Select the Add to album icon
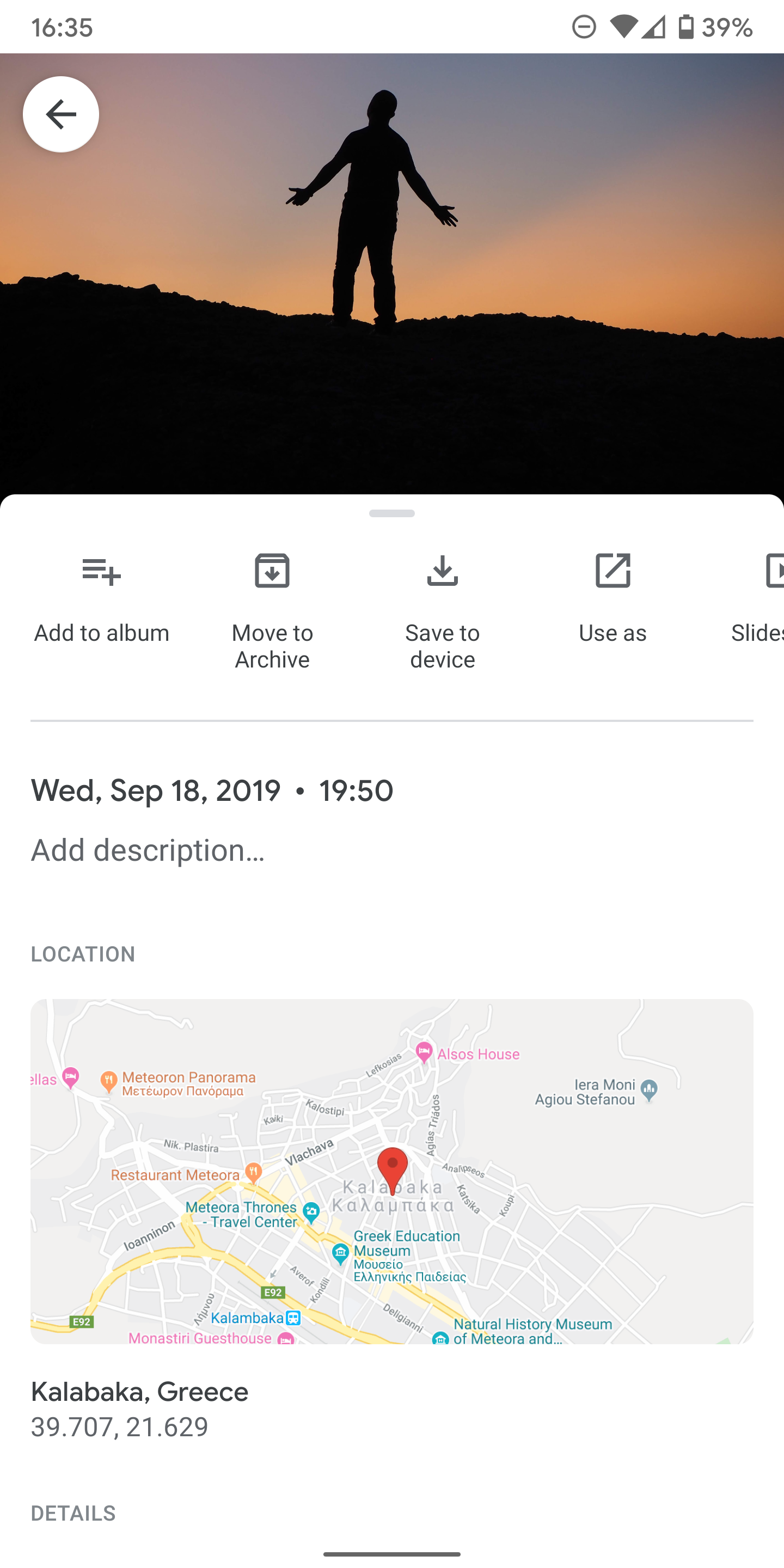784x1568 pixels. [x=100, y=571]
